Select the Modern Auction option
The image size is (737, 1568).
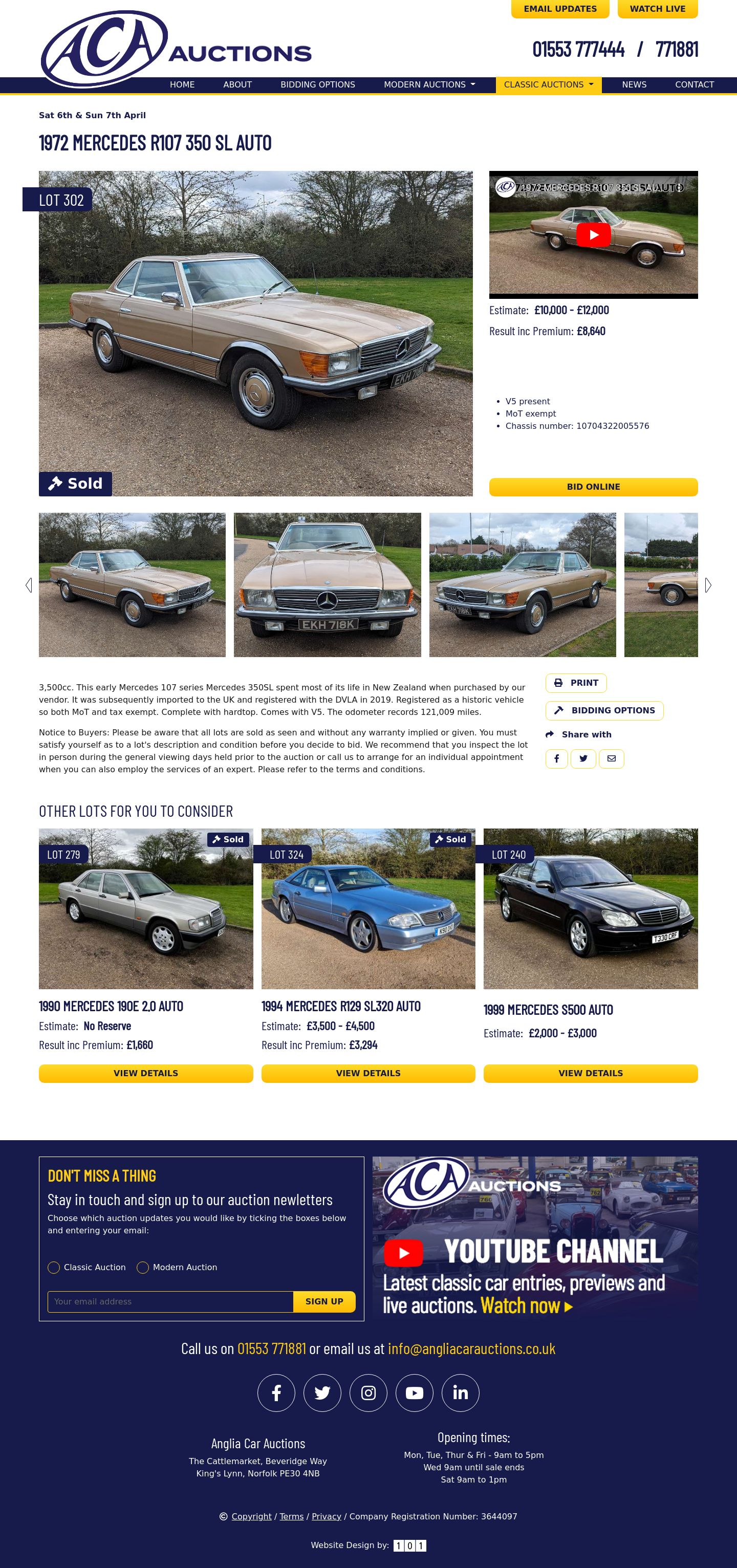point(143,1267)
